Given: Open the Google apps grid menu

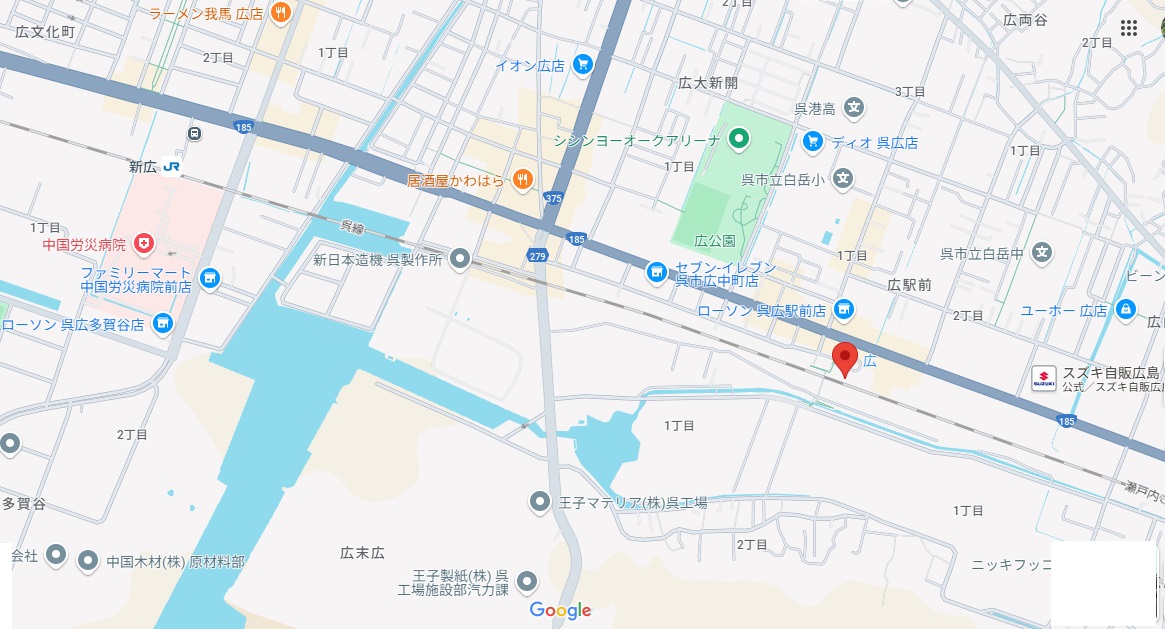Looking at the screenshot, I should [1129, 28].
